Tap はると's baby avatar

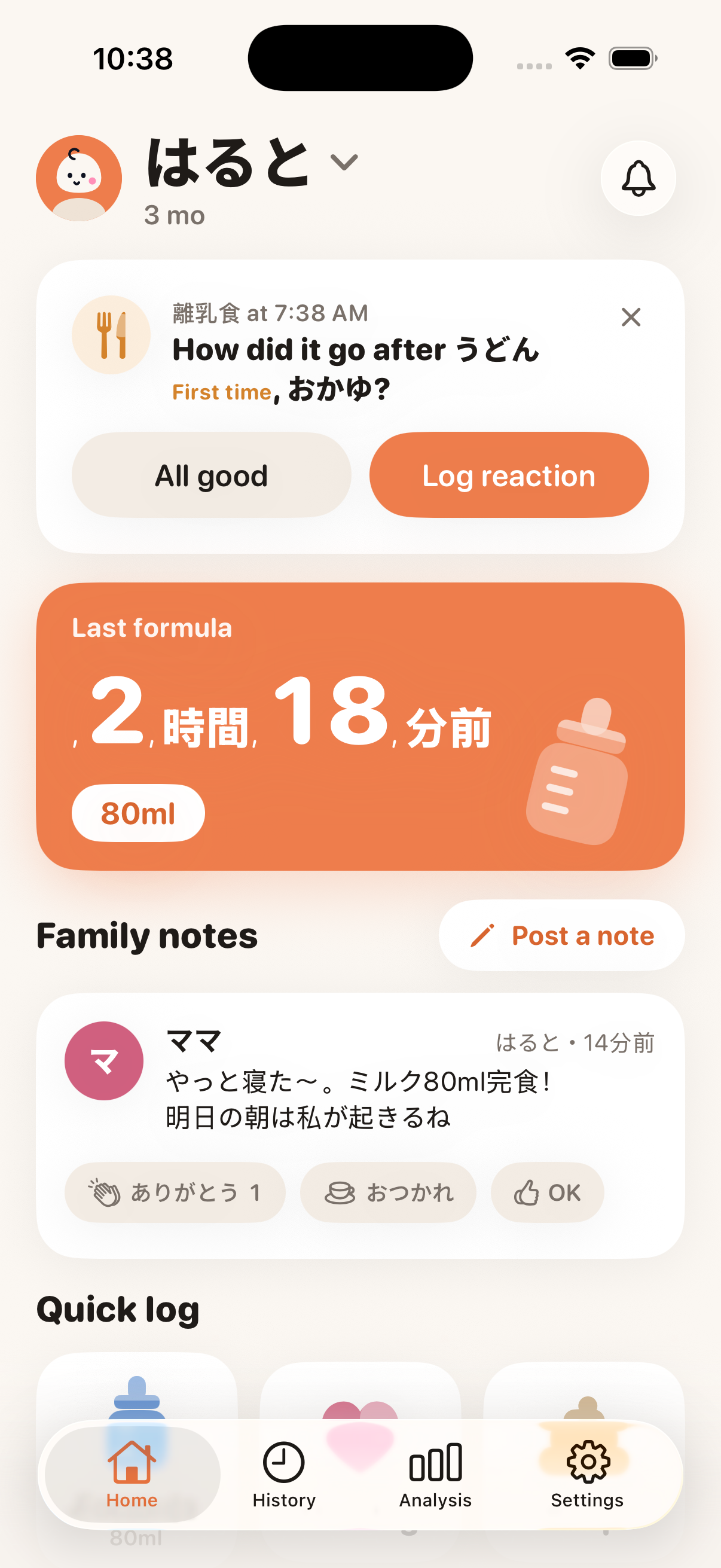click(79, 178)
